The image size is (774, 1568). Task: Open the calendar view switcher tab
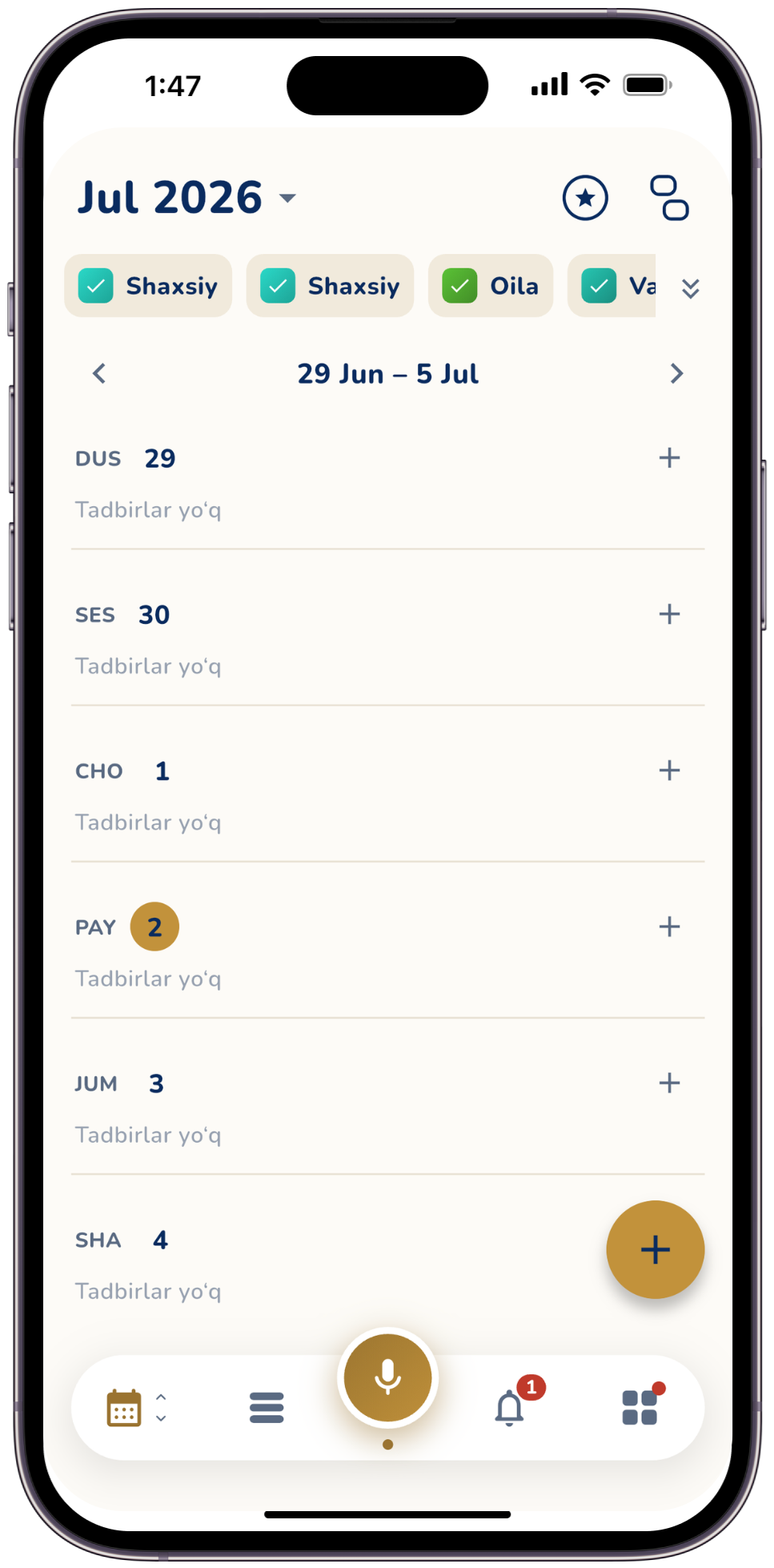[x=136, y=1407]
